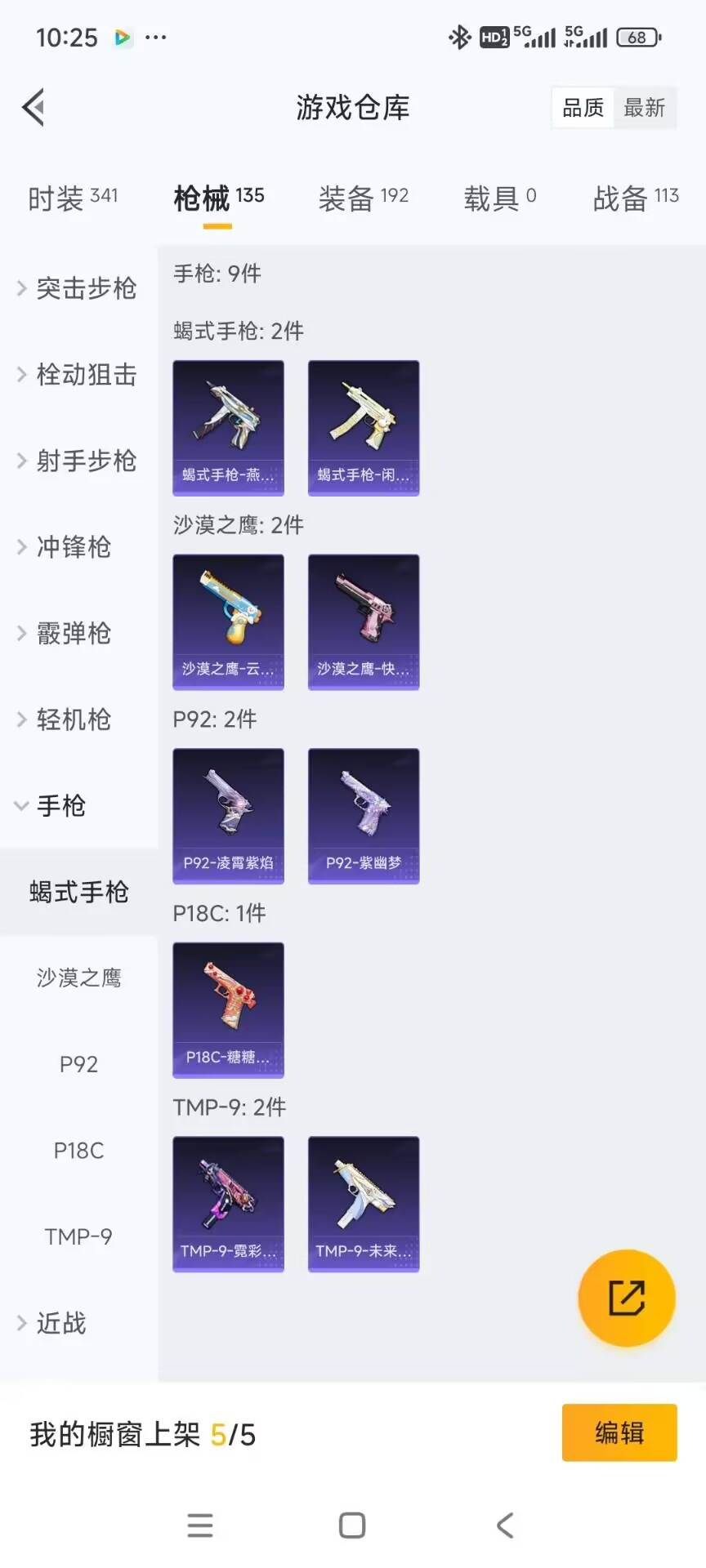Select the TMP-9-霓彩 submachine gun skin
Viewport: 706px width, 1568px height.
pos(228,1203)
